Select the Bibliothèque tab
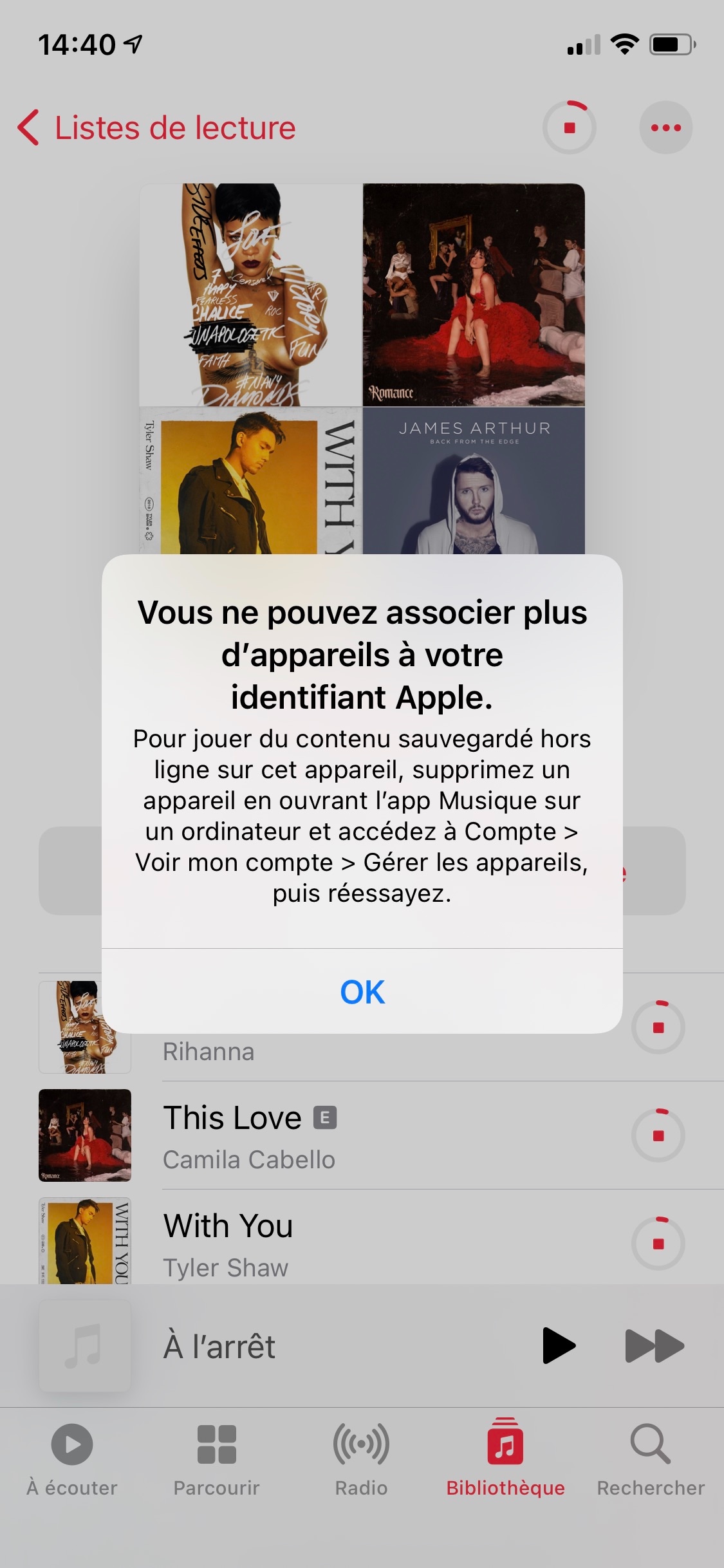The height and width of the screenshot is (1568, 724). click(506, 1460)
